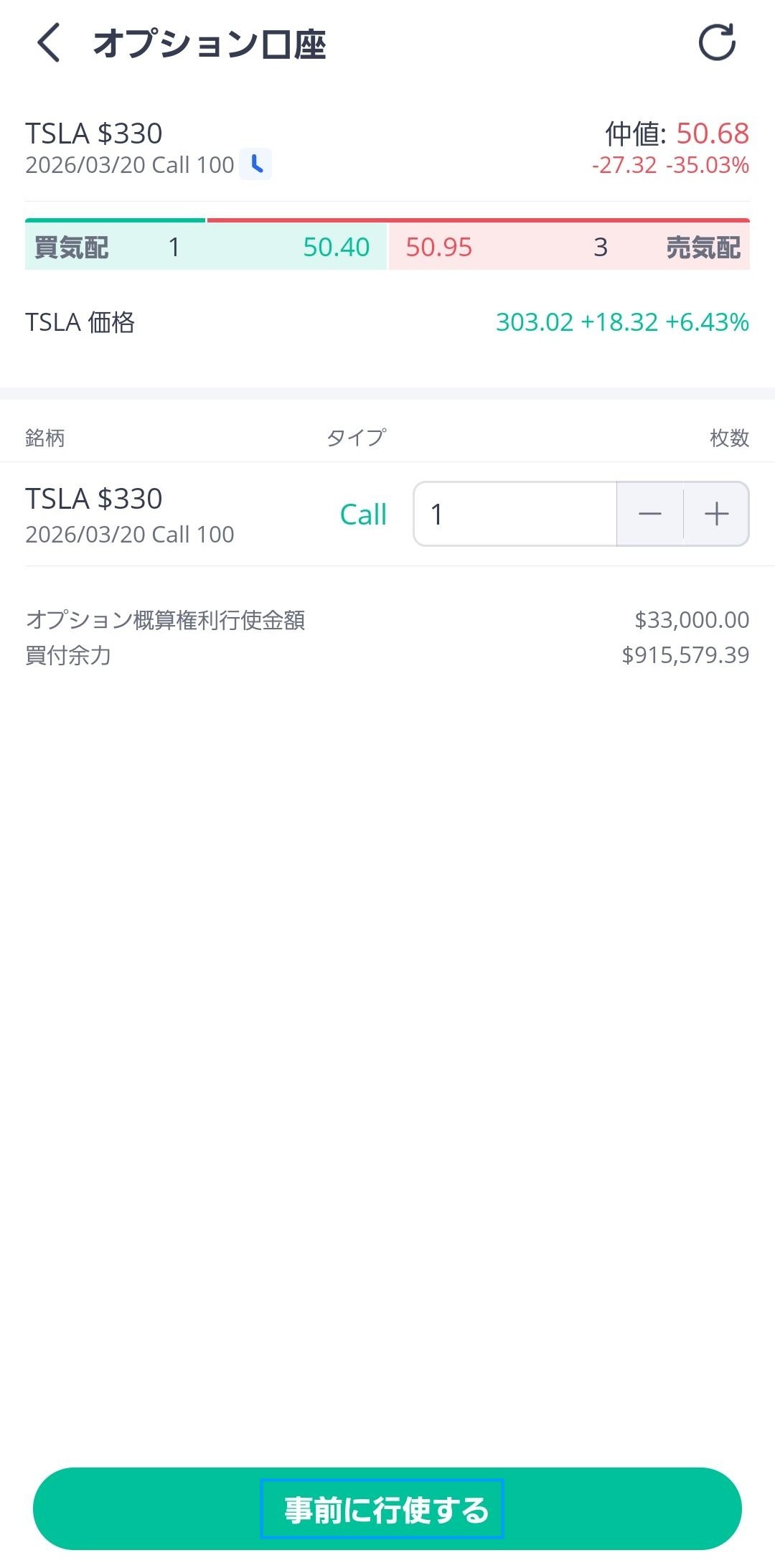Tap the 枚数 quantity input field

point(515,514)
